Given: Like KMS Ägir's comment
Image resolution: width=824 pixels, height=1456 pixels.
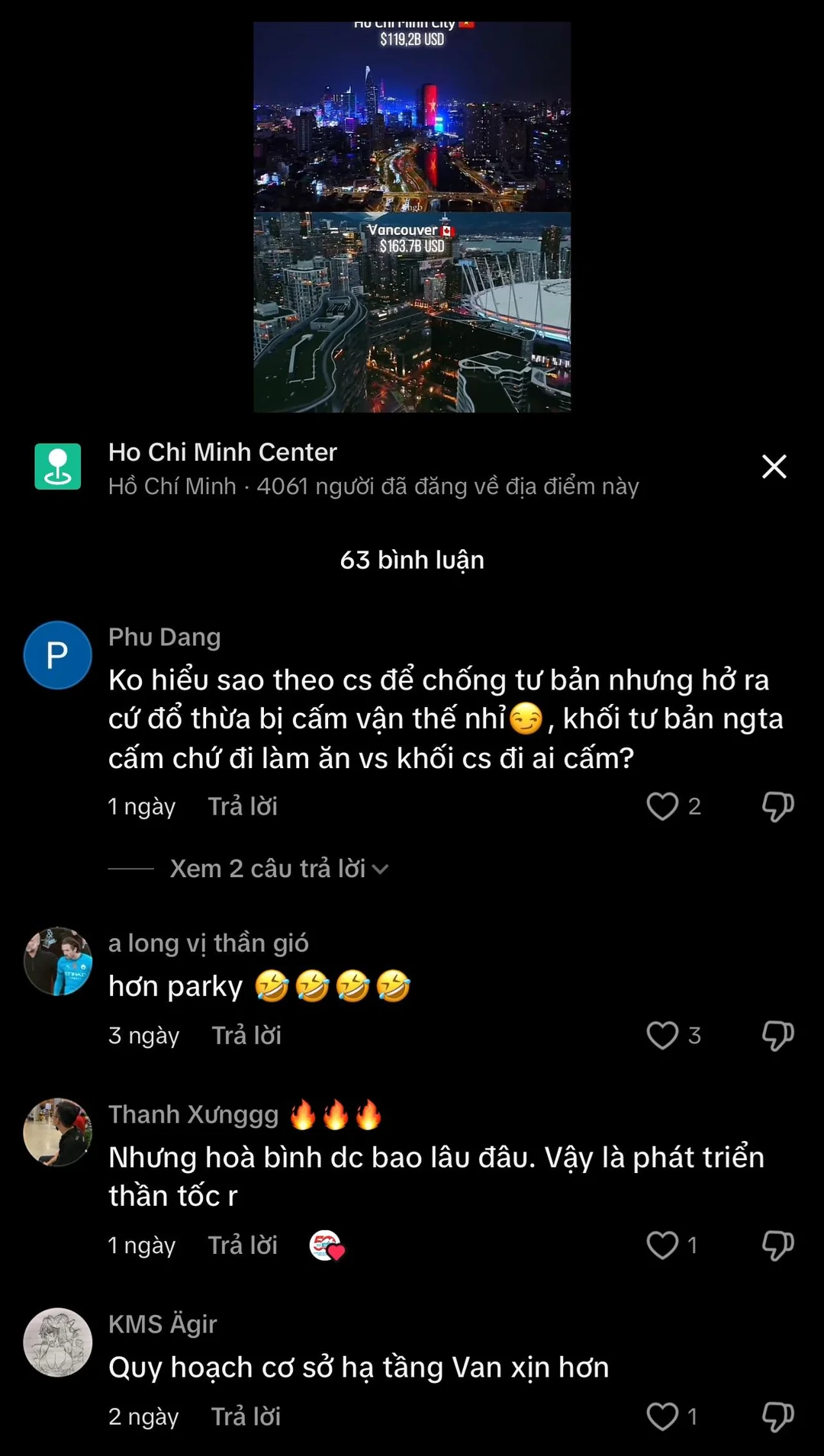Looking at the screenshot, I should click(662, 1416).
